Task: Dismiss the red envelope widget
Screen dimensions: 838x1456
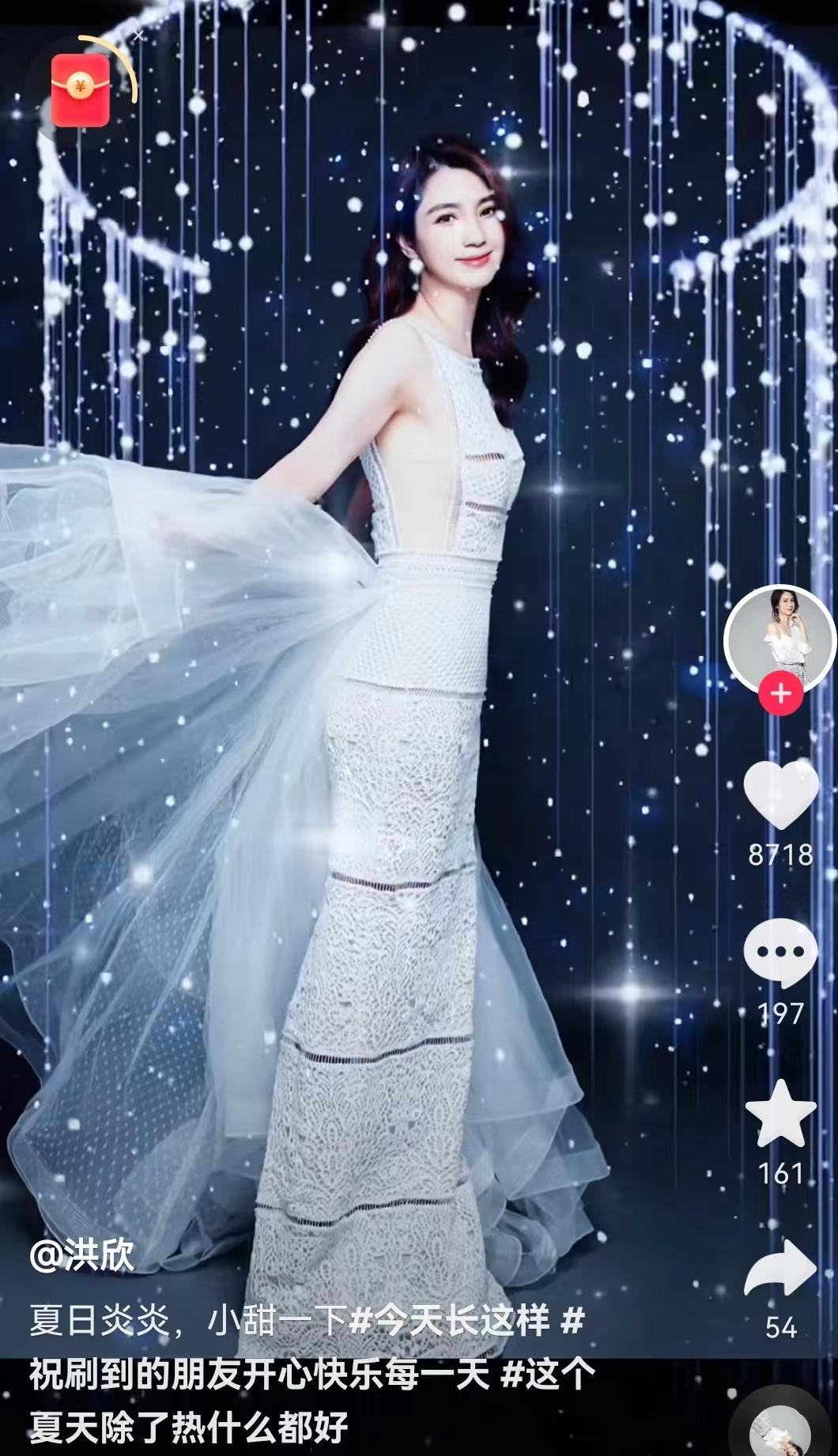Action: tap(139, 36)
